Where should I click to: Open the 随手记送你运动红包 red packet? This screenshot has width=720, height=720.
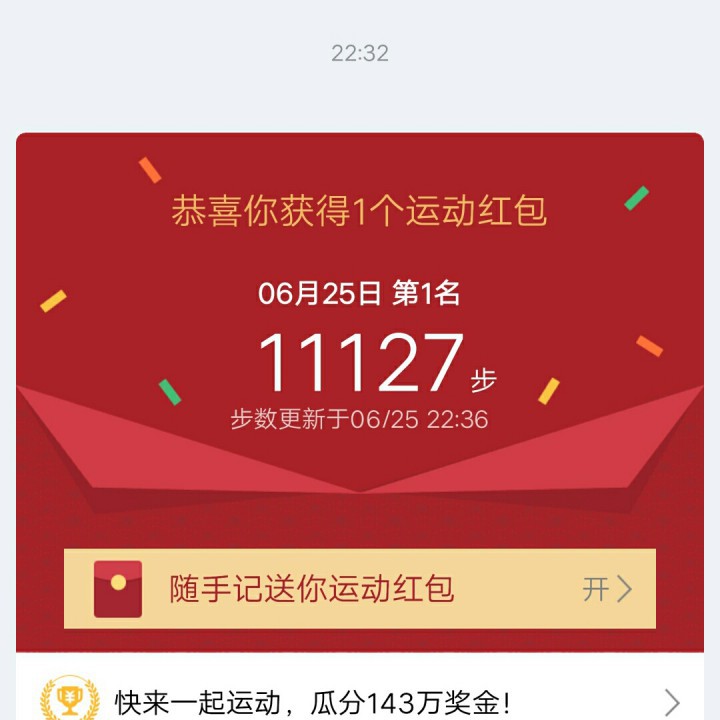click(x=360, y=588)
